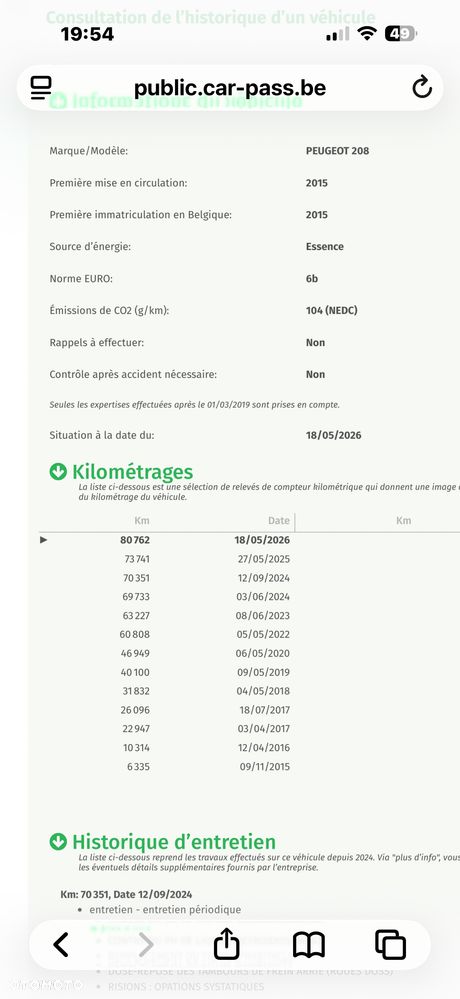Show open browser tabs
The width and height of the screenshot is (460, 999).
391,944
